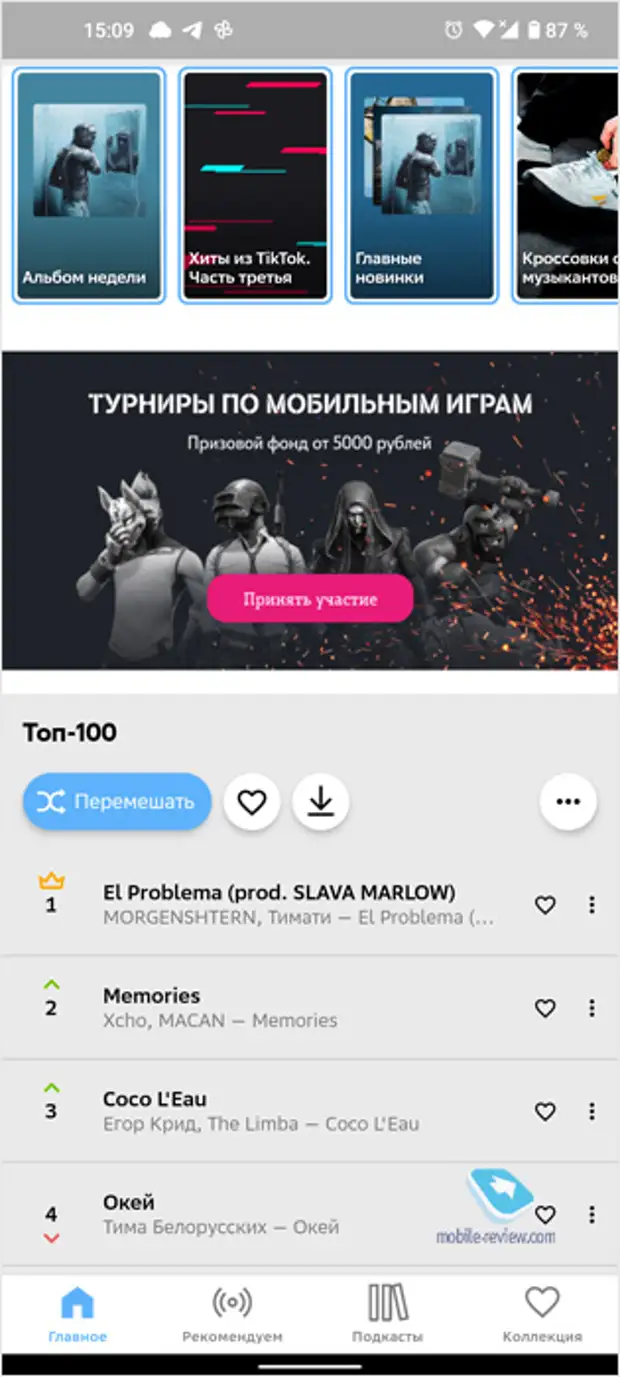Image resolution: width=620 pixels, height=1377 pixels.
Task: Tap the Принять участие button
Action: [x=310, y=599]
